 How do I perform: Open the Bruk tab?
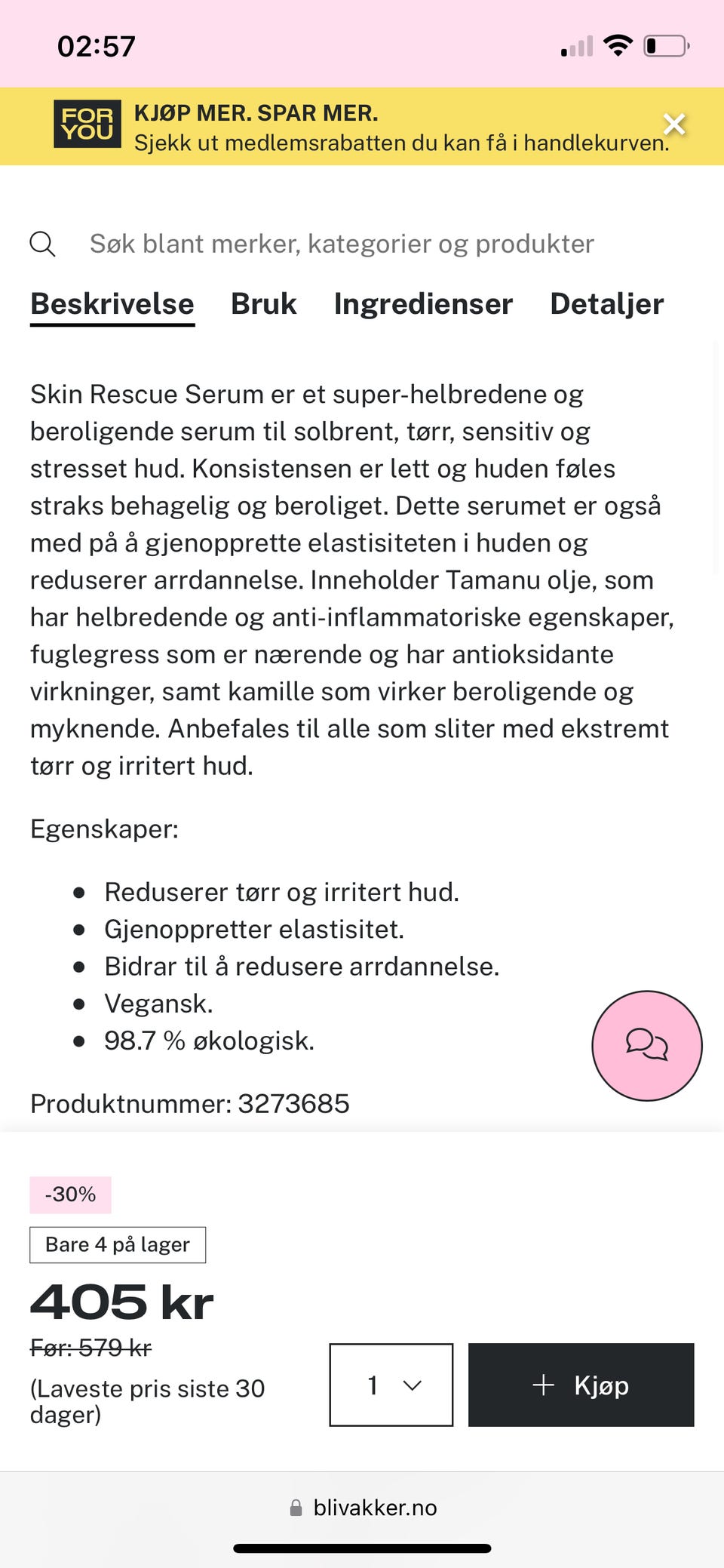pyautogui.click(x=263, y=304)
